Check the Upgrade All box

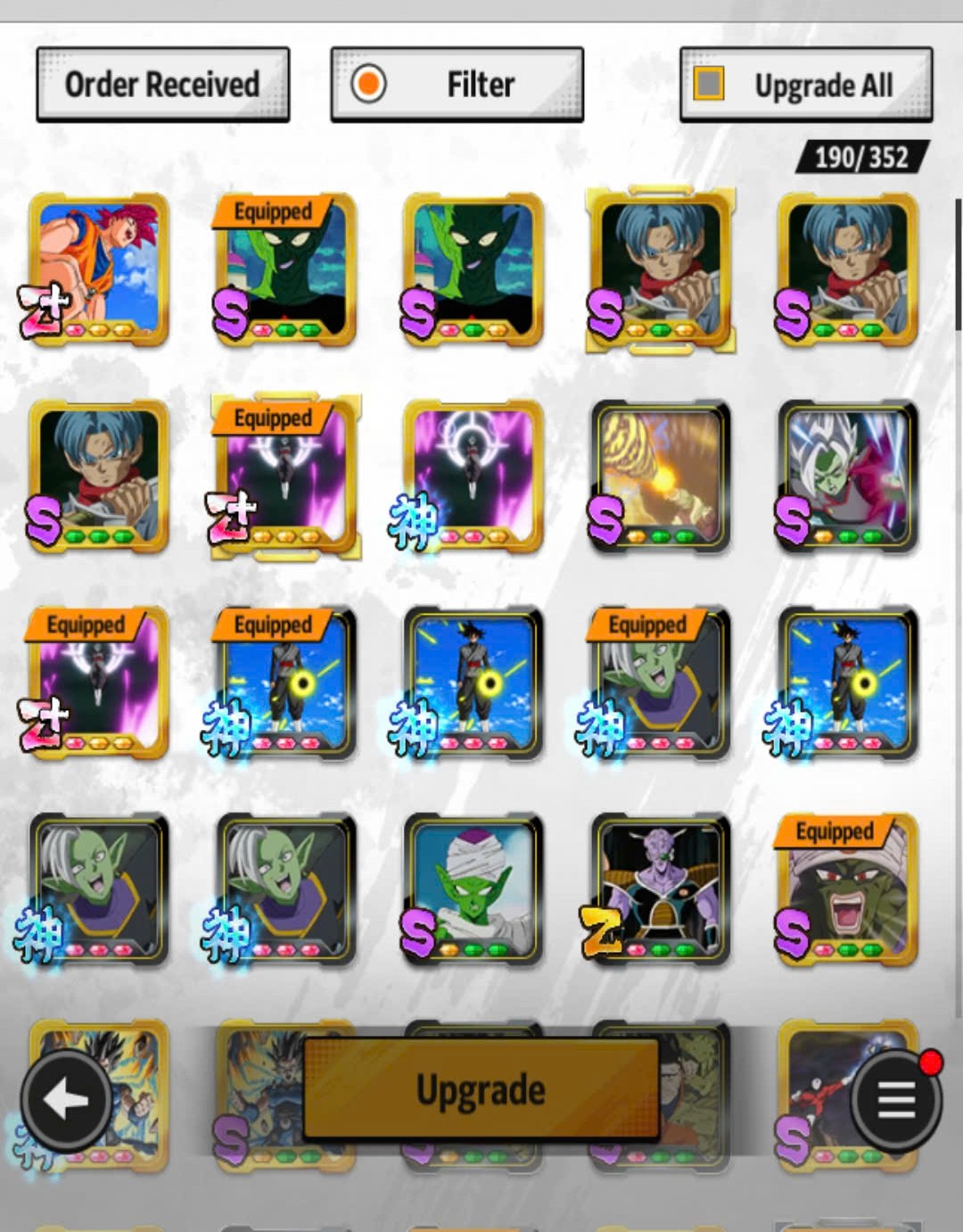point(709,85)
